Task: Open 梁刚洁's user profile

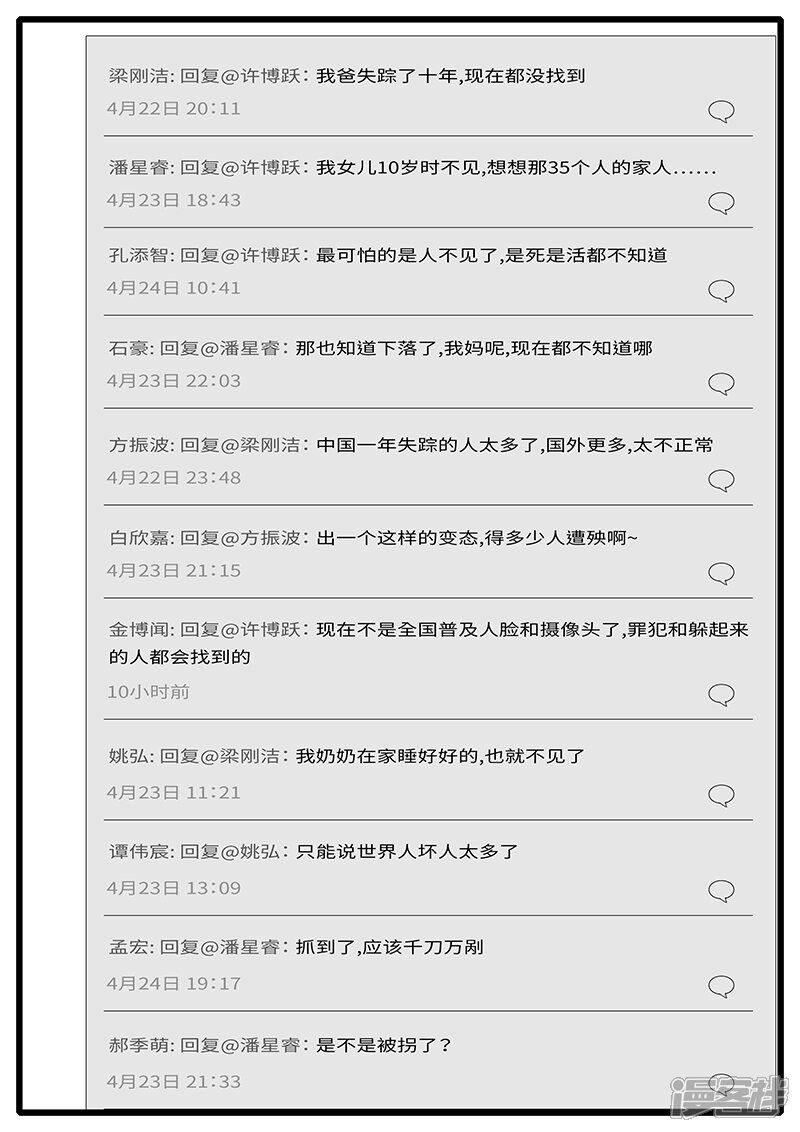Action: pos(135,74)
